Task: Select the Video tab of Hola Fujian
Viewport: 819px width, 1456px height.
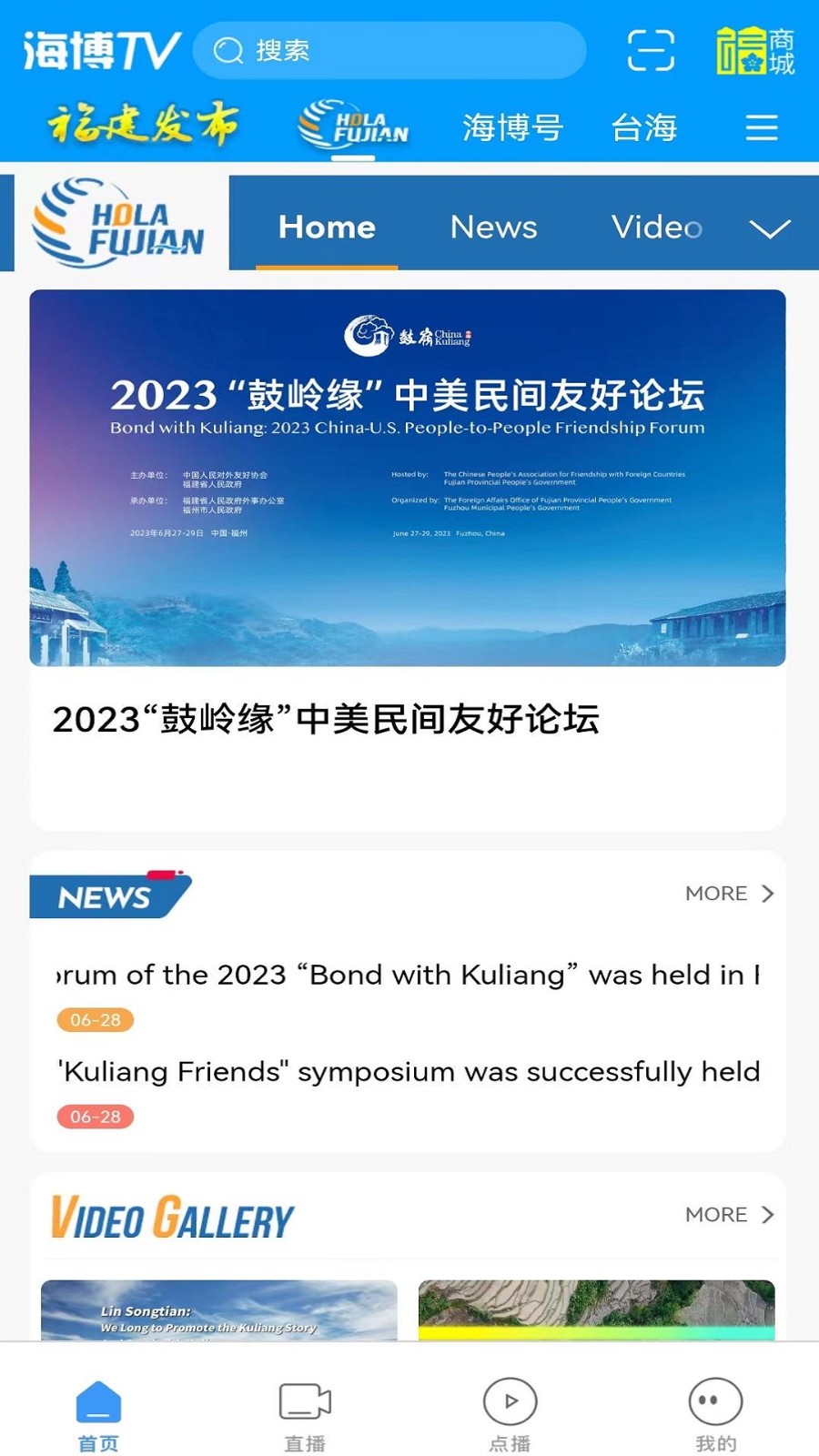Action: pos(656,227)
